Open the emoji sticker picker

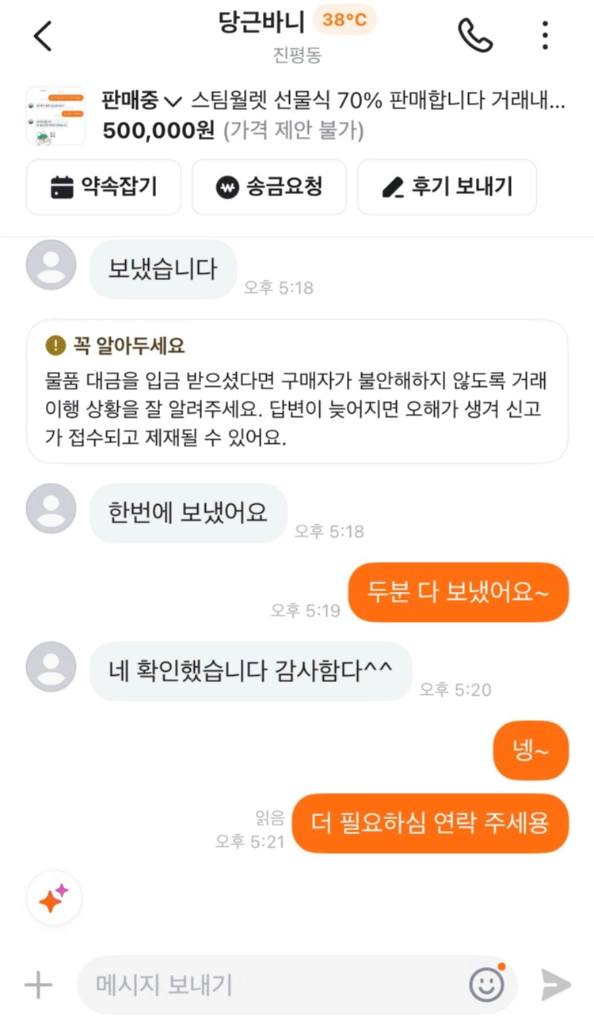[x=487, y=984]
